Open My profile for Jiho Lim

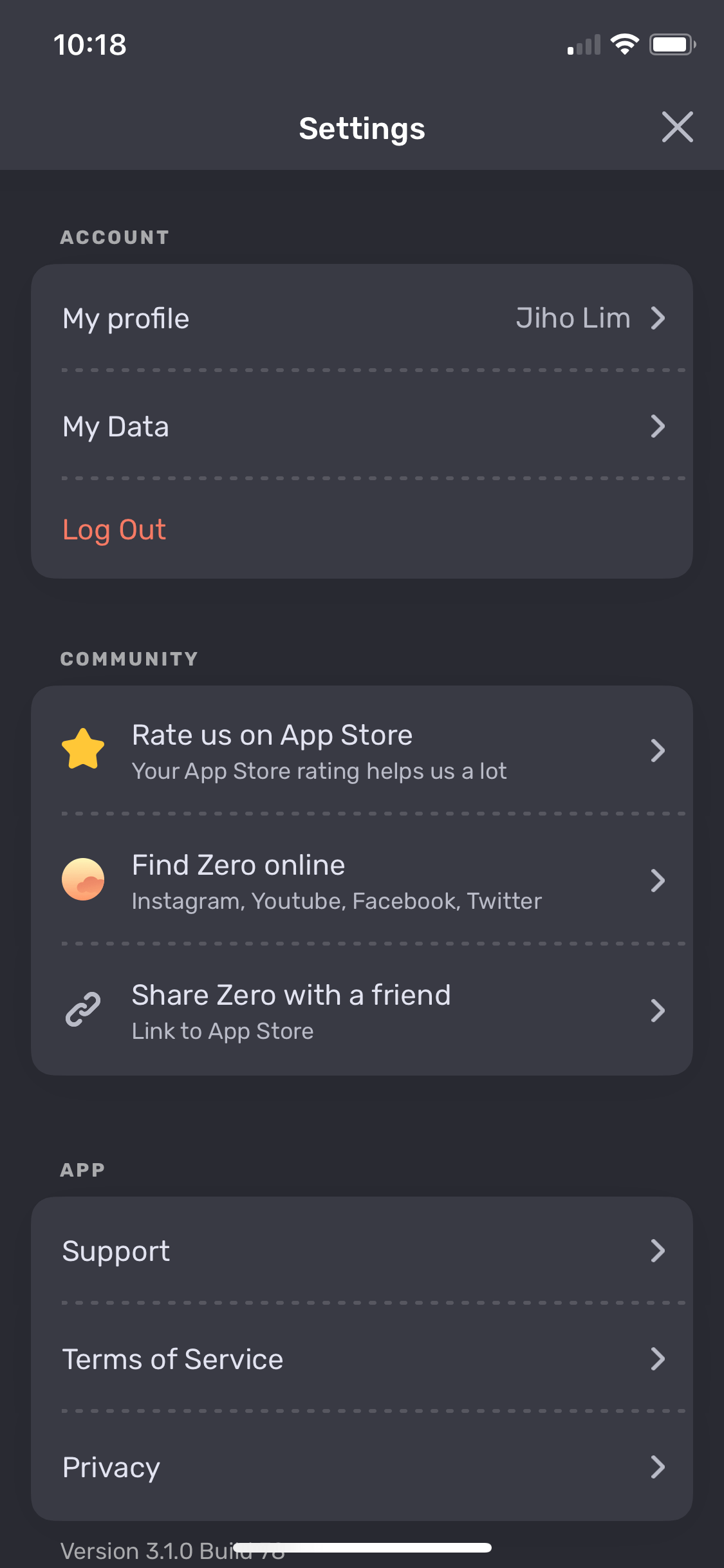[x=362, y=318]
